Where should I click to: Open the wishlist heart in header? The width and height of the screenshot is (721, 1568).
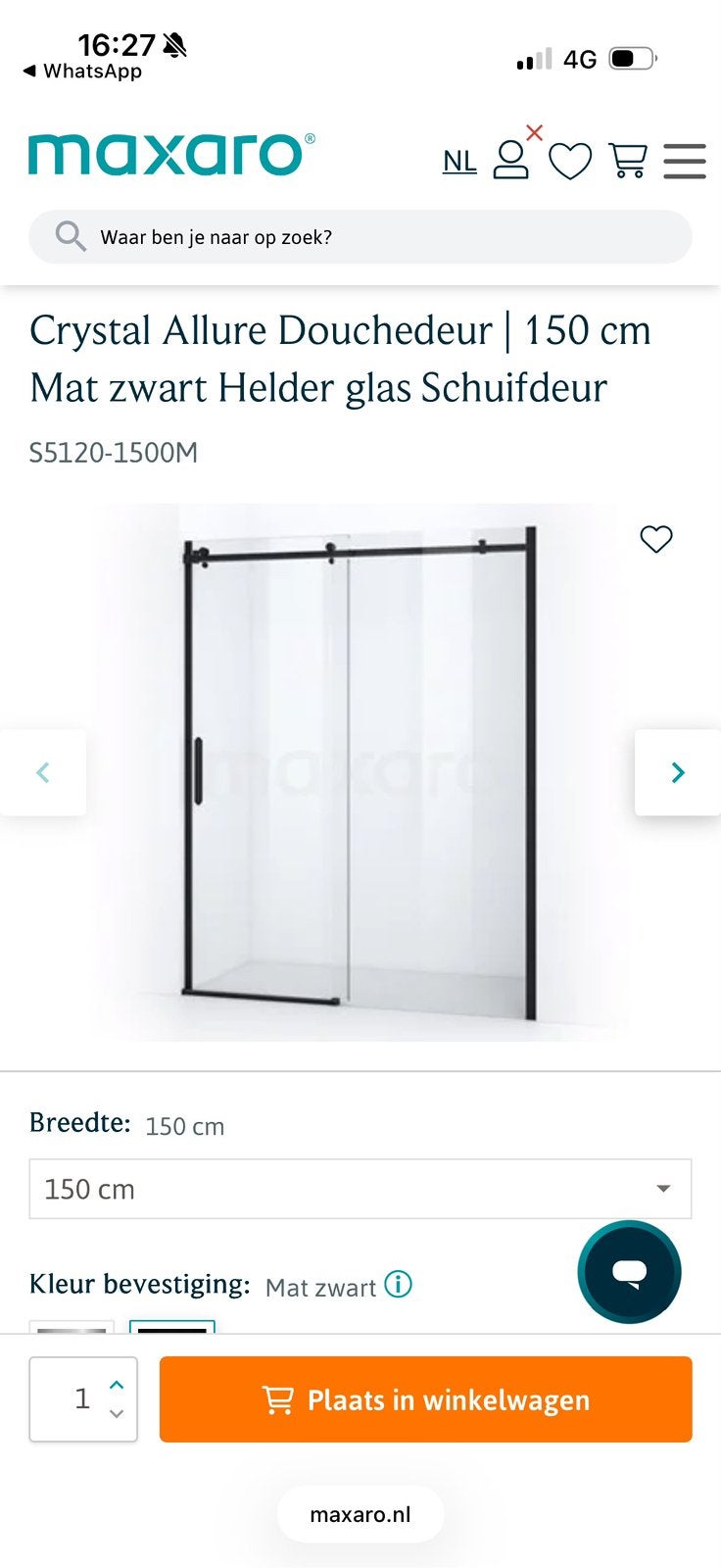pos(570,161)
